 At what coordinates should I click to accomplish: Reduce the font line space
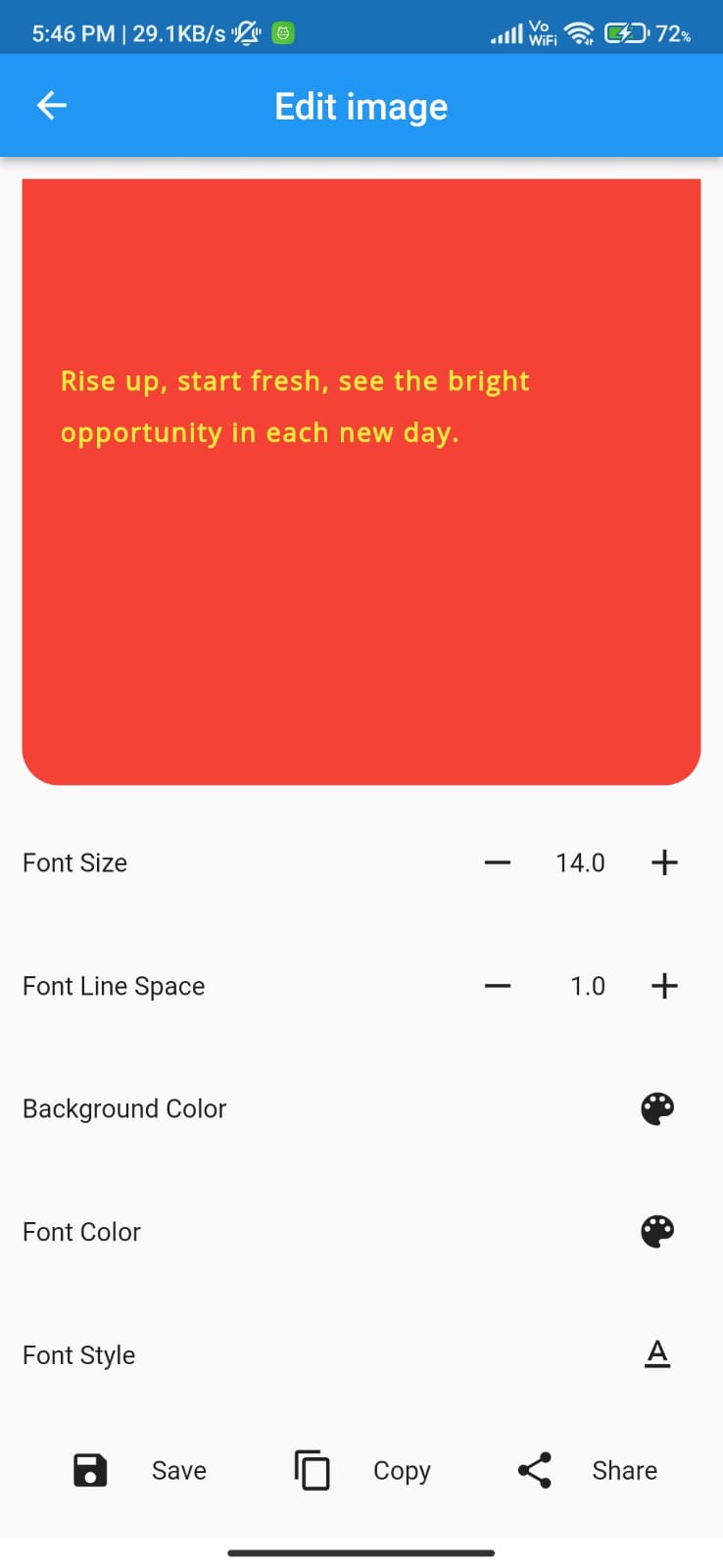tap(498, 986)
